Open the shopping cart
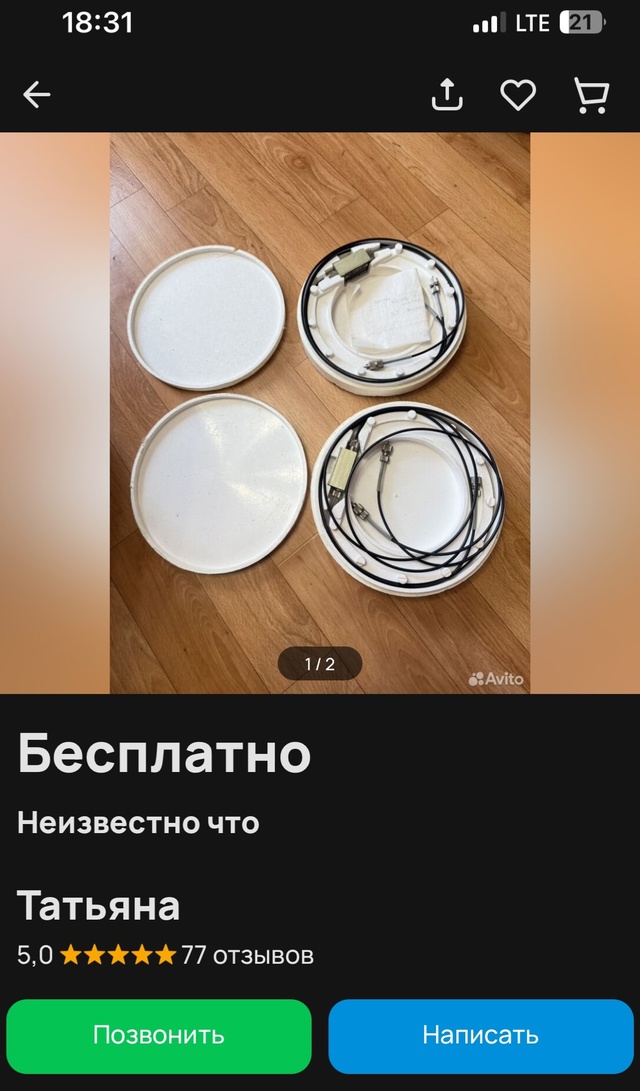This screenshot has height=1091, width=640. tap(591, 95)
